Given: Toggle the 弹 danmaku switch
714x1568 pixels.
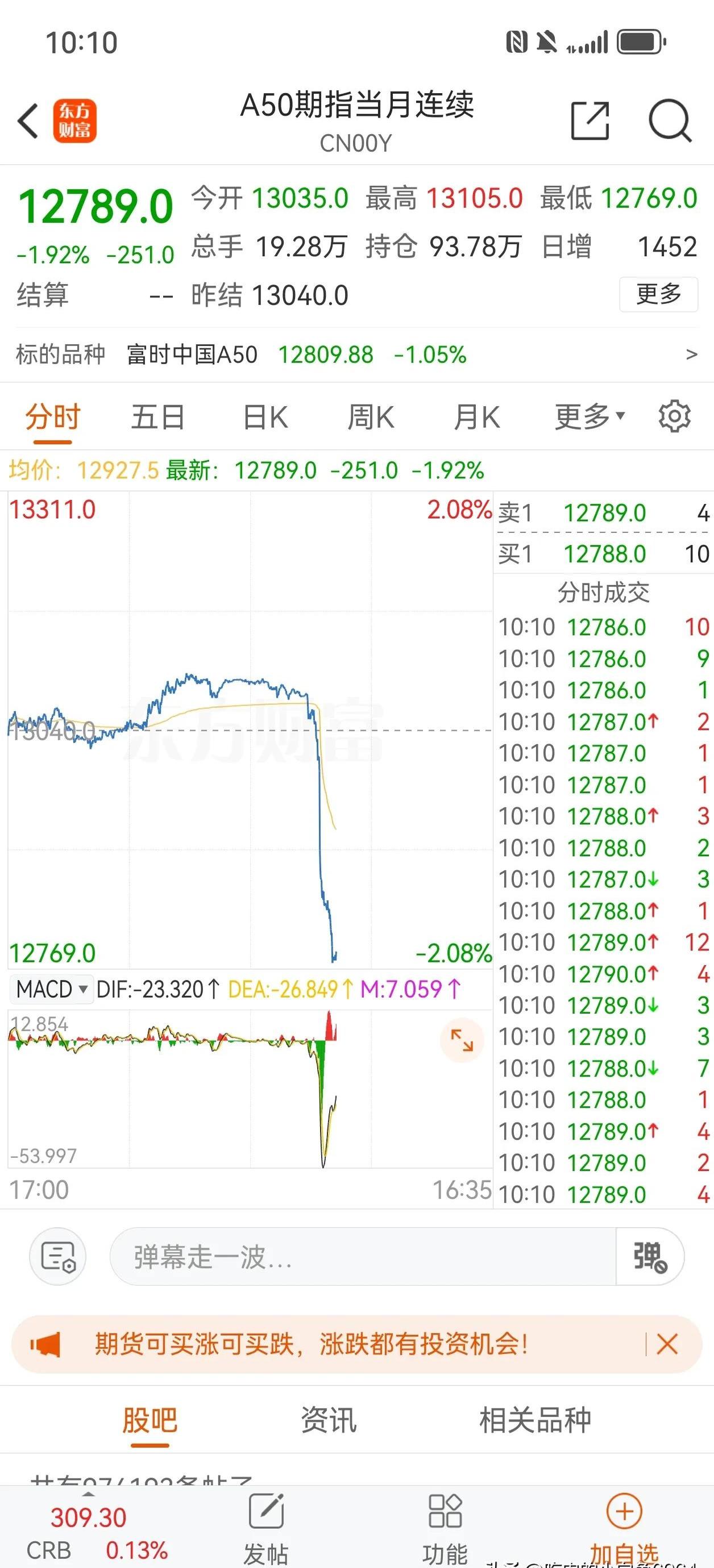Looking at the screenshot, I should [647, 1256].
